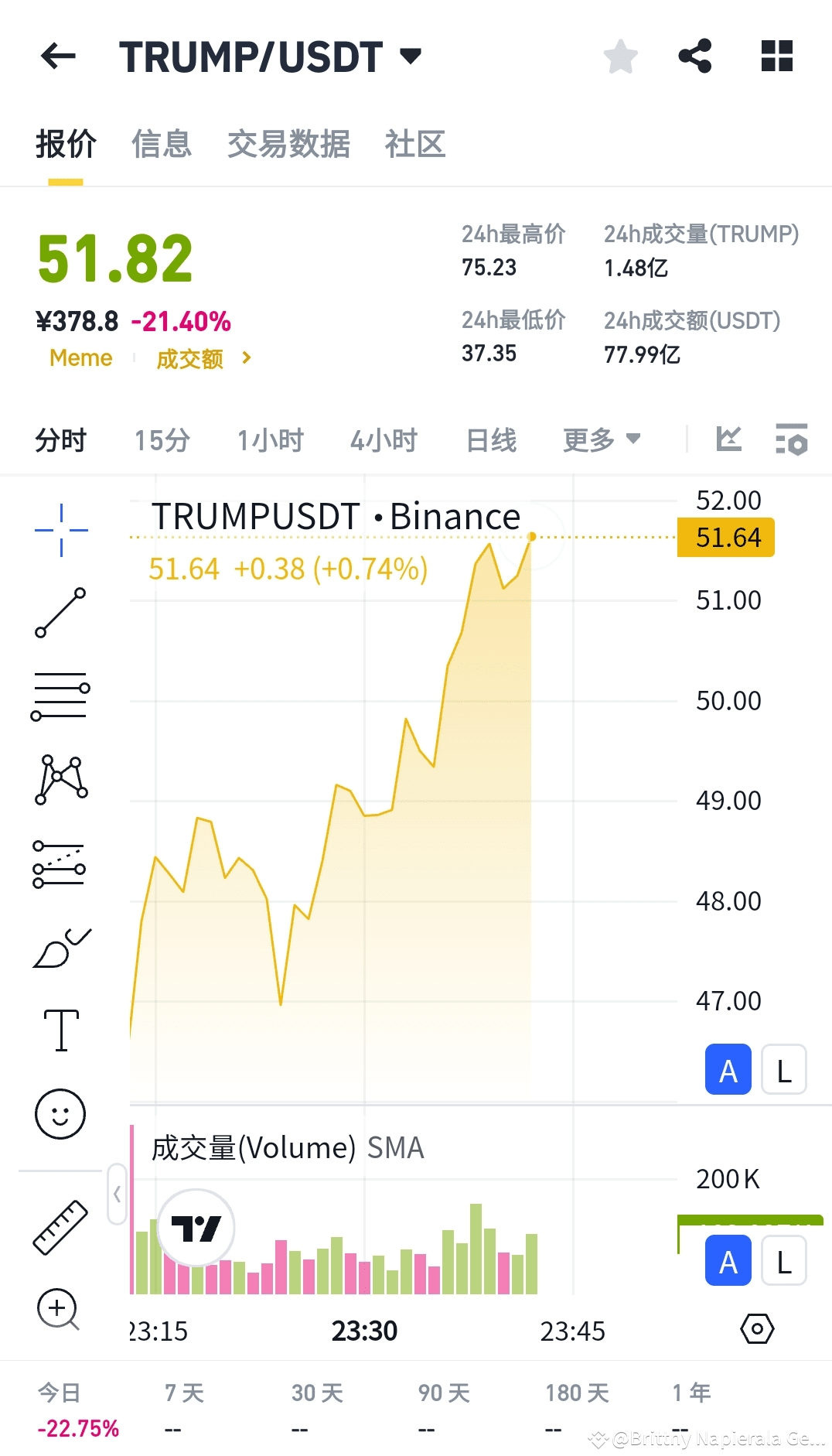Screen dimensions: 832x1456
Task: Select the text drawing tool
Action: tap(61, 1030)
